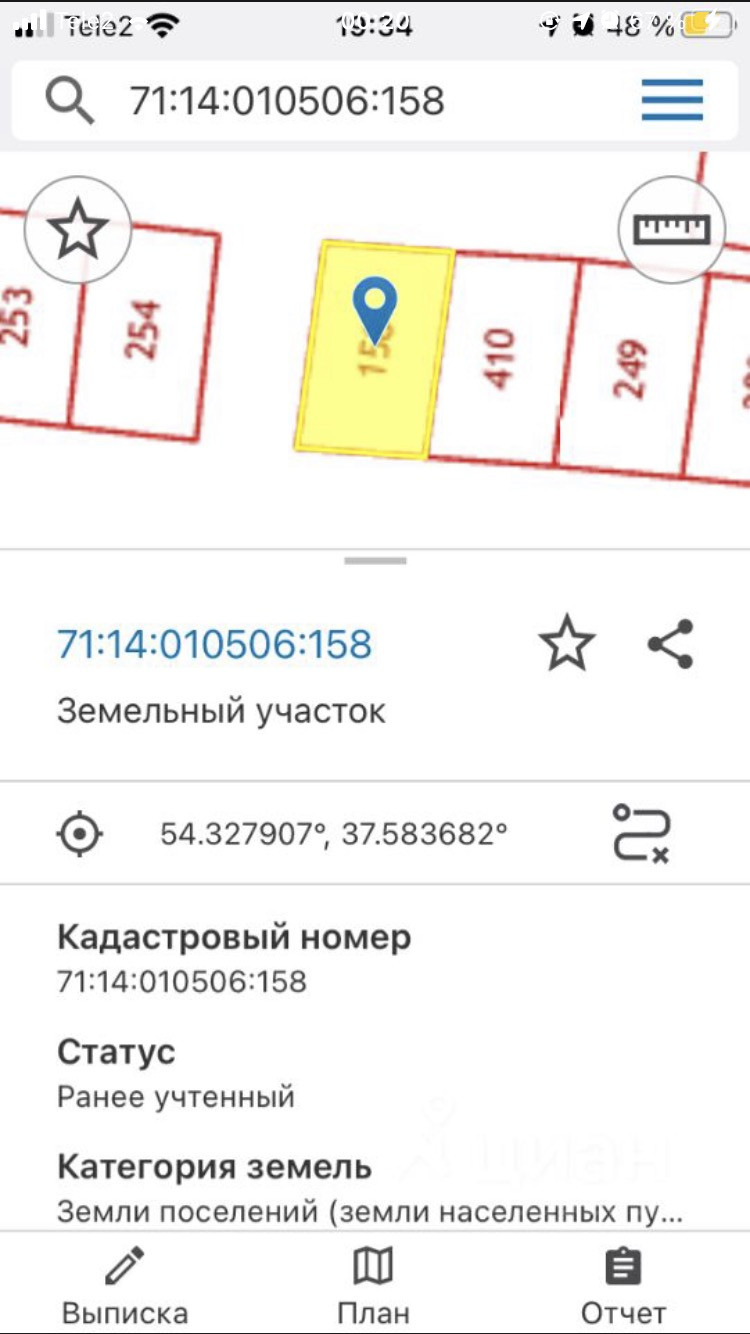Activate the ruler measuring tool

[672, 230]
